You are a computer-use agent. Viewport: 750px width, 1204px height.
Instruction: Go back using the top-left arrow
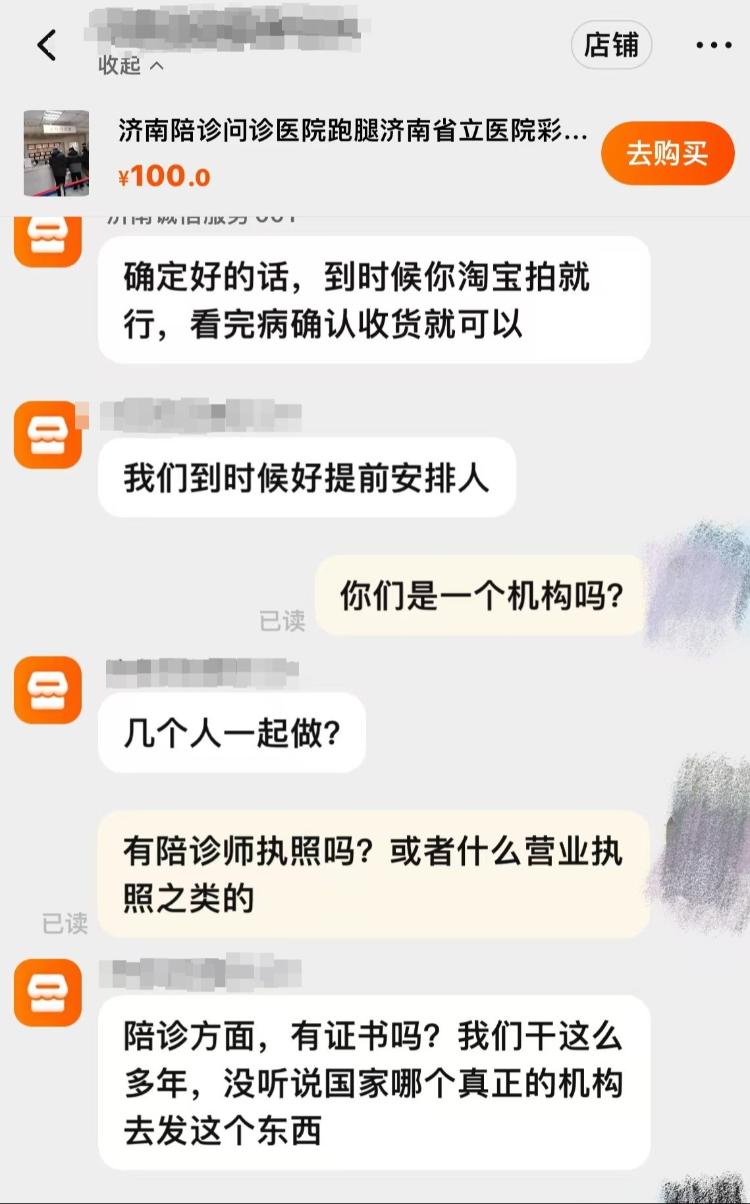(x=47, y=45)
